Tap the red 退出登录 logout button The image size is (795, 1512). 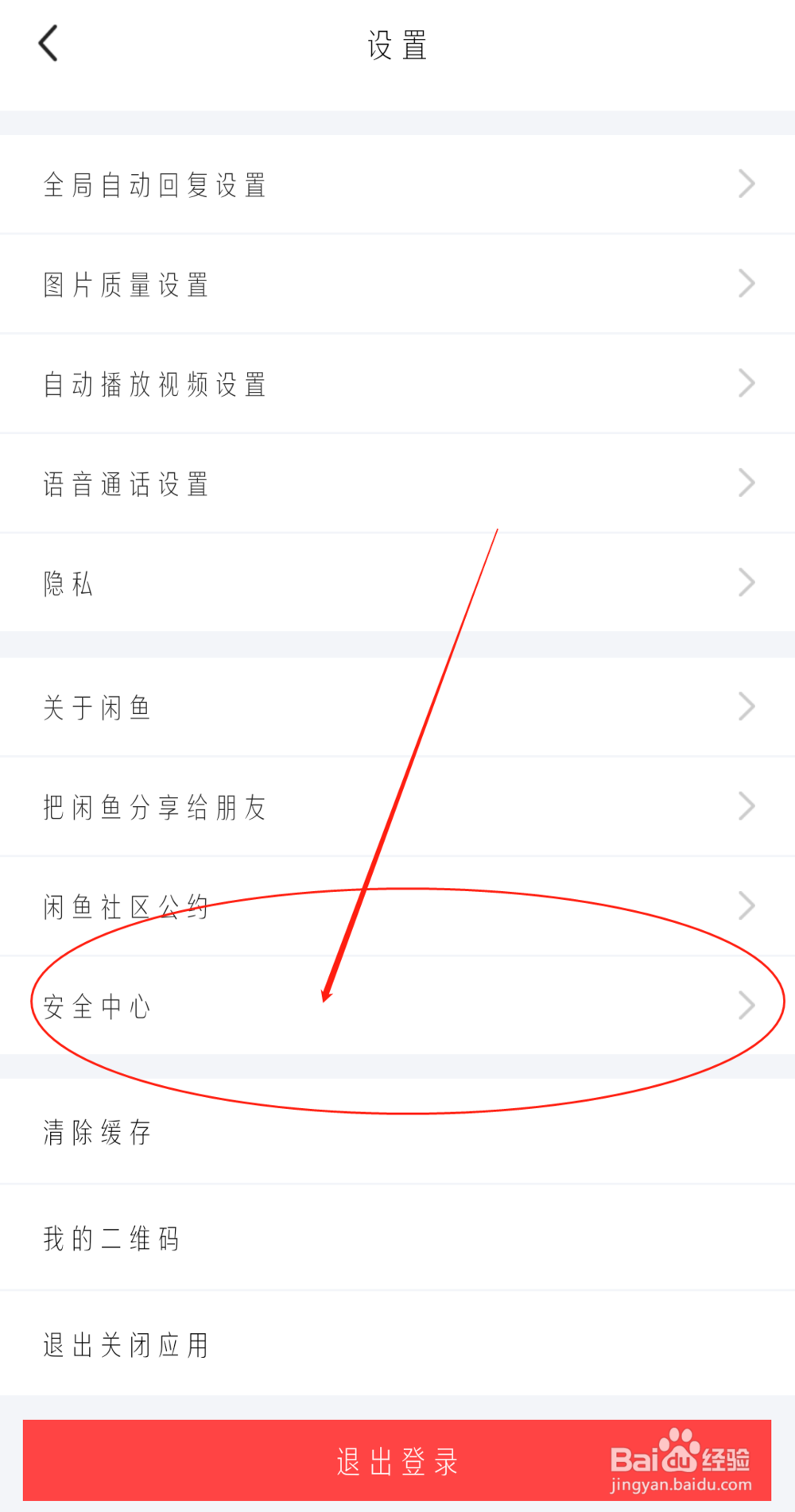pos(397,1460)
